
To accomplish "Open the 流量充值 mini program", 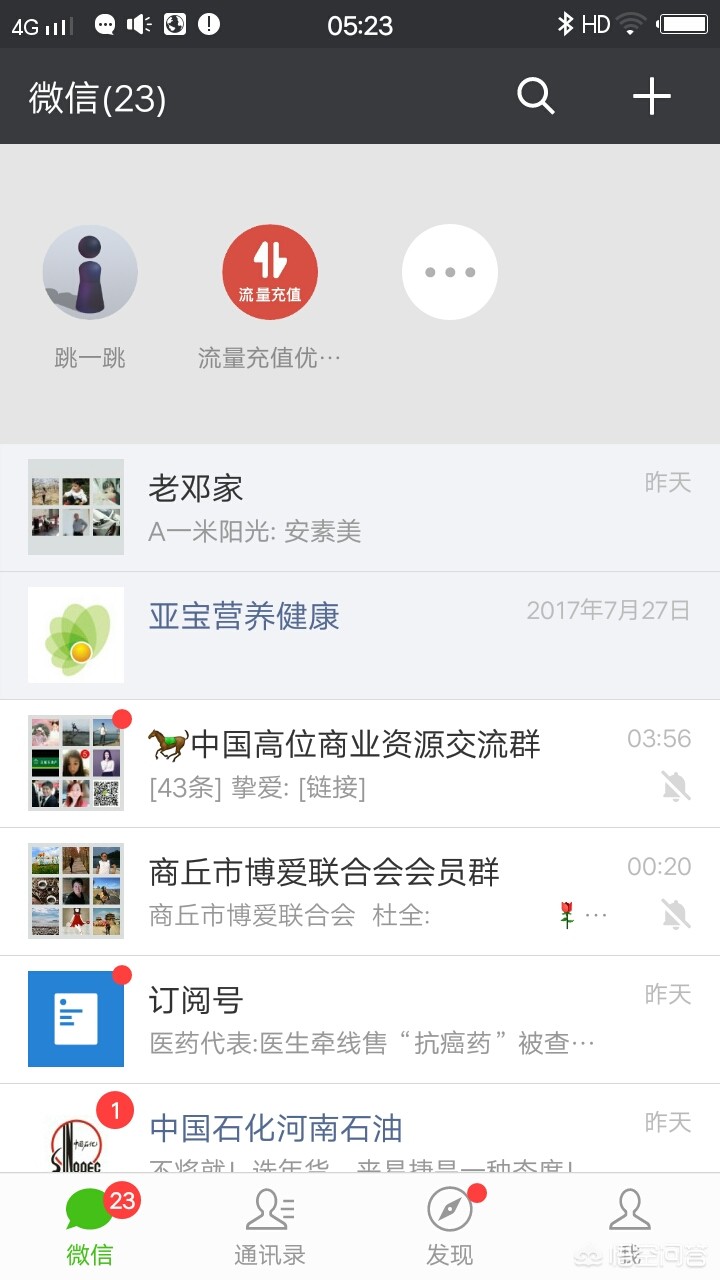I will [x=270, y=272].
